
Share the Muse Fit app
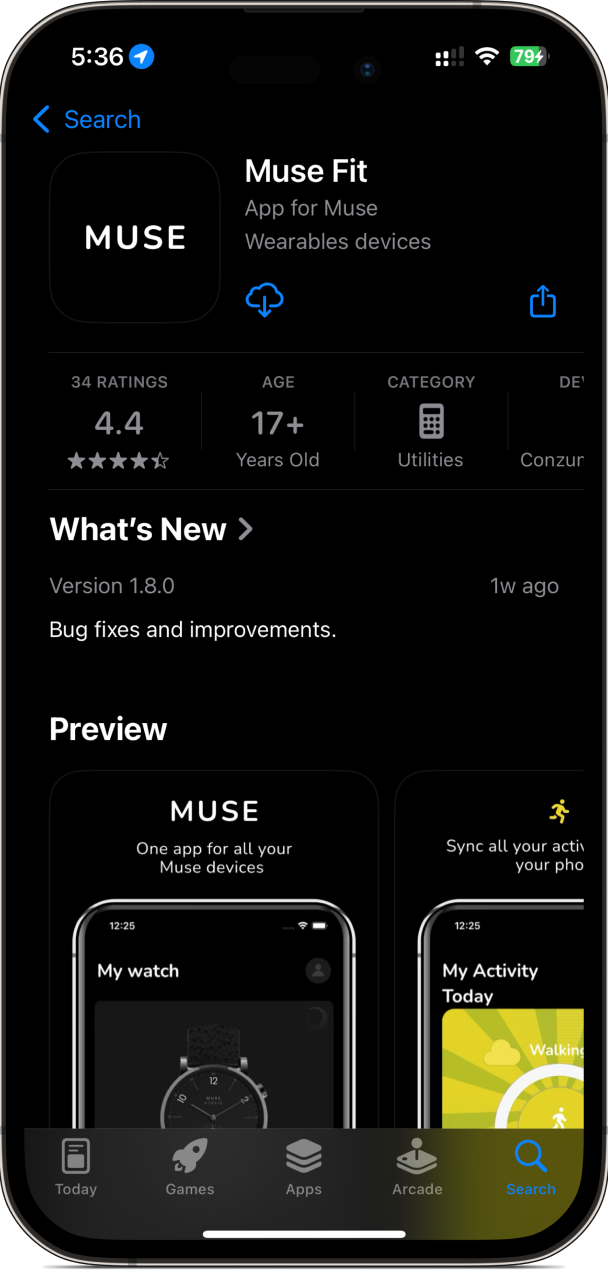[x=542, y=301]
